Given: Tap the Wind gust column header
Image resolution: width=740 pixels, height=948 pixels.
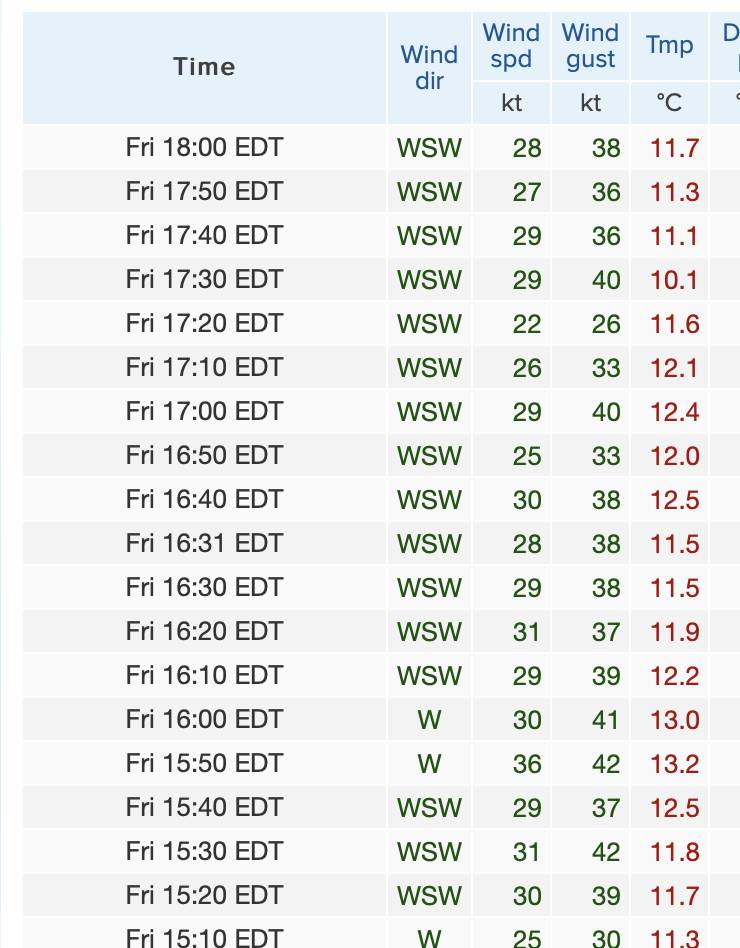Looking at the screenshot, I should point(590,47).
